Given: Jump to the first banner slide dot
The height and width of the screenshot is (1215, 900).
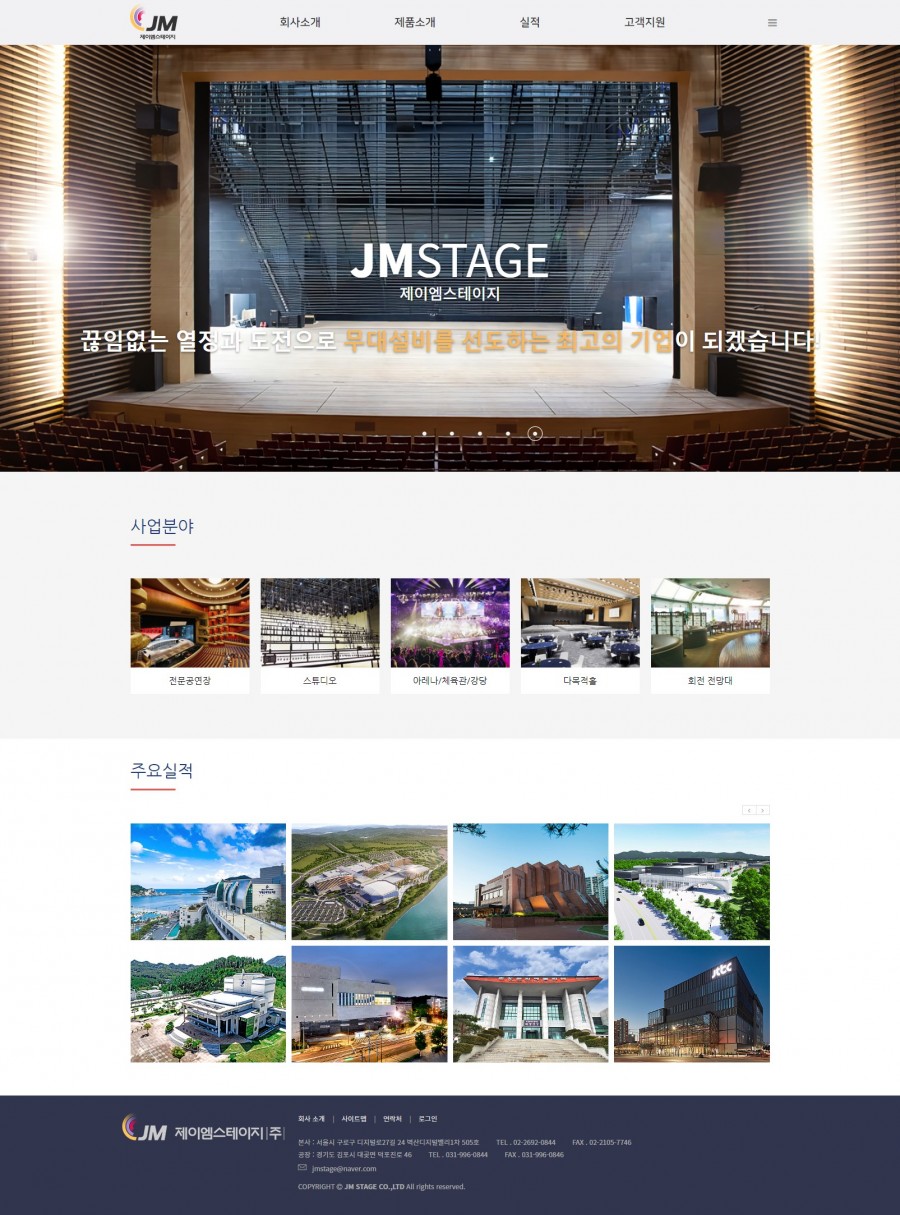Looking at the screenshot, I should 424,434.
